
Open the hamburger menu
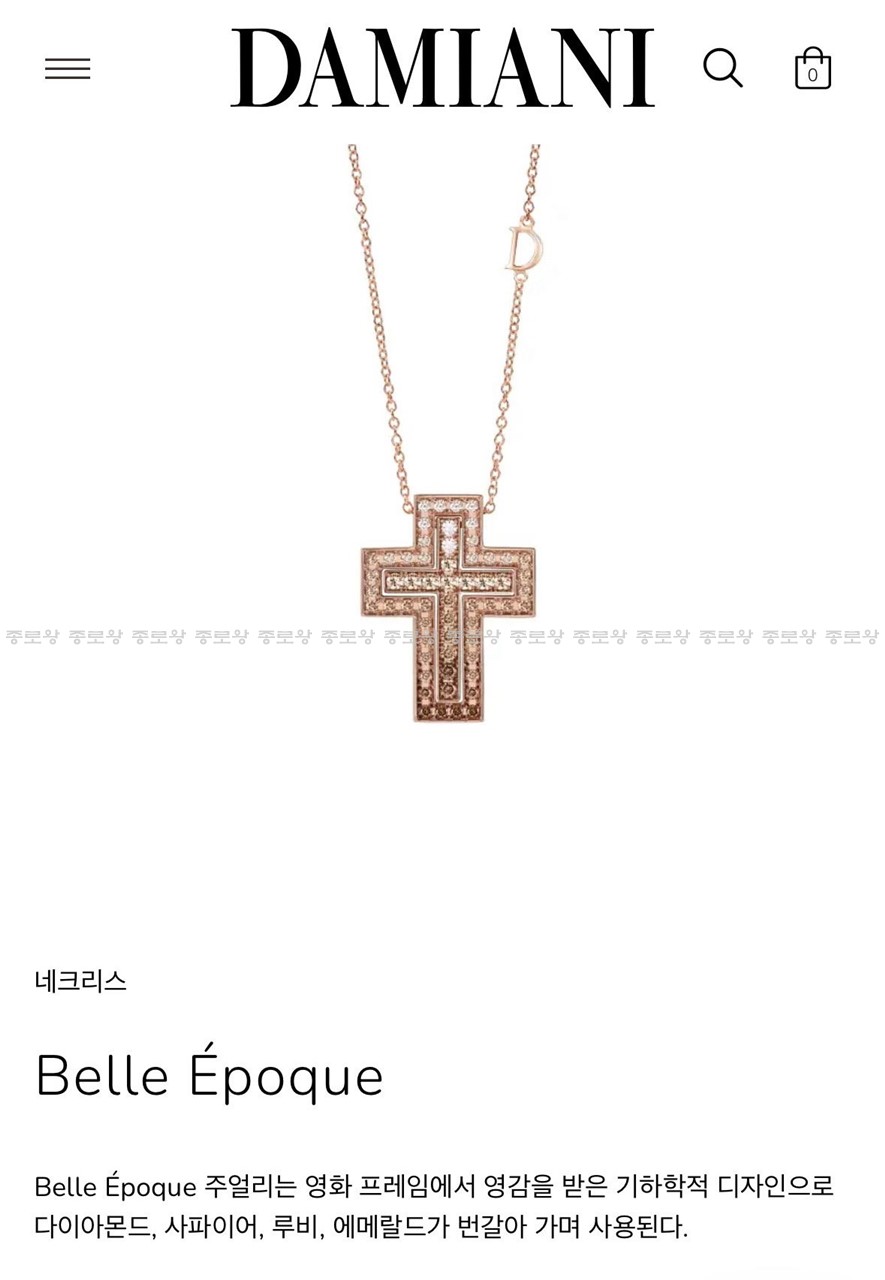pos(67,68)
